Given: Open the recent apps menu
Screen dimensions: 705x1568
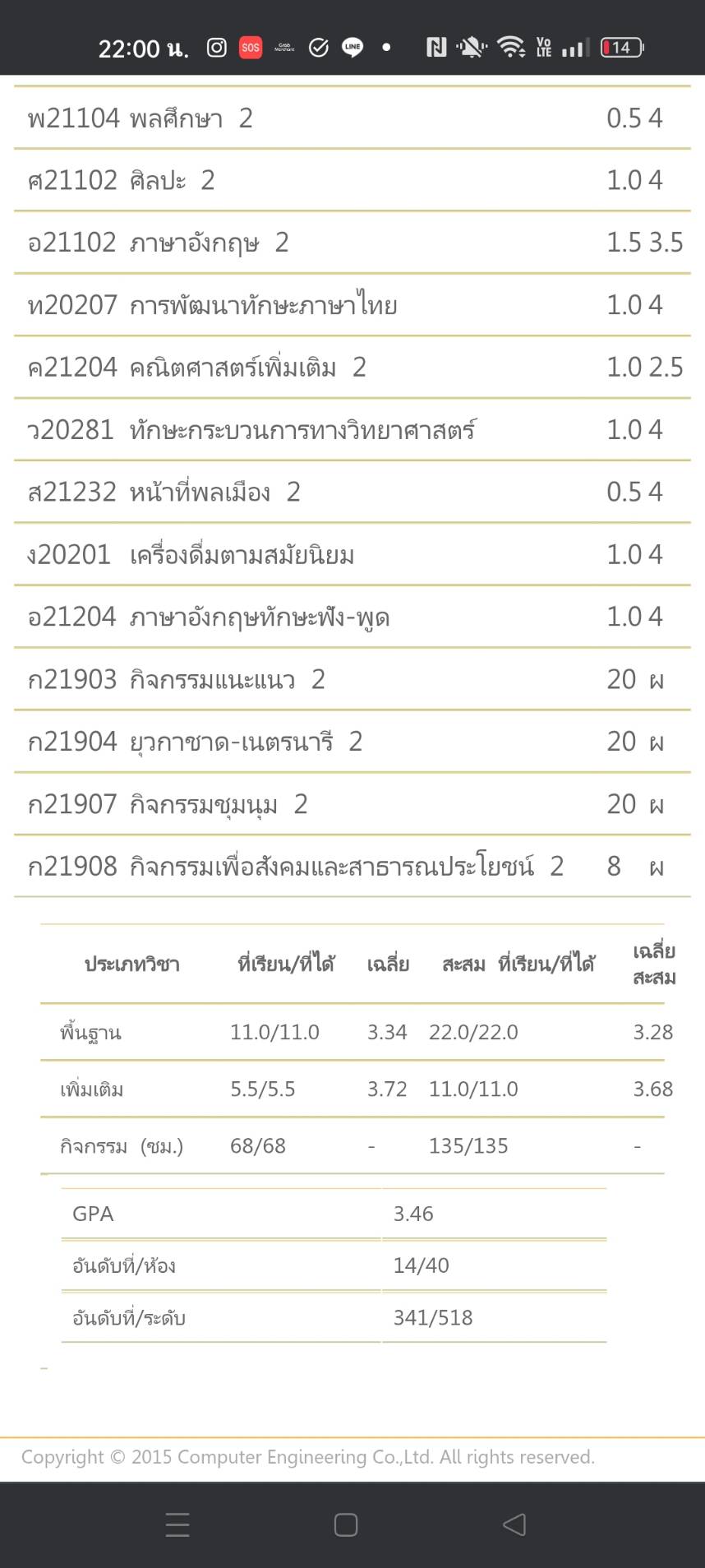Looking at the screenshot, I should tap(177, 1524).
